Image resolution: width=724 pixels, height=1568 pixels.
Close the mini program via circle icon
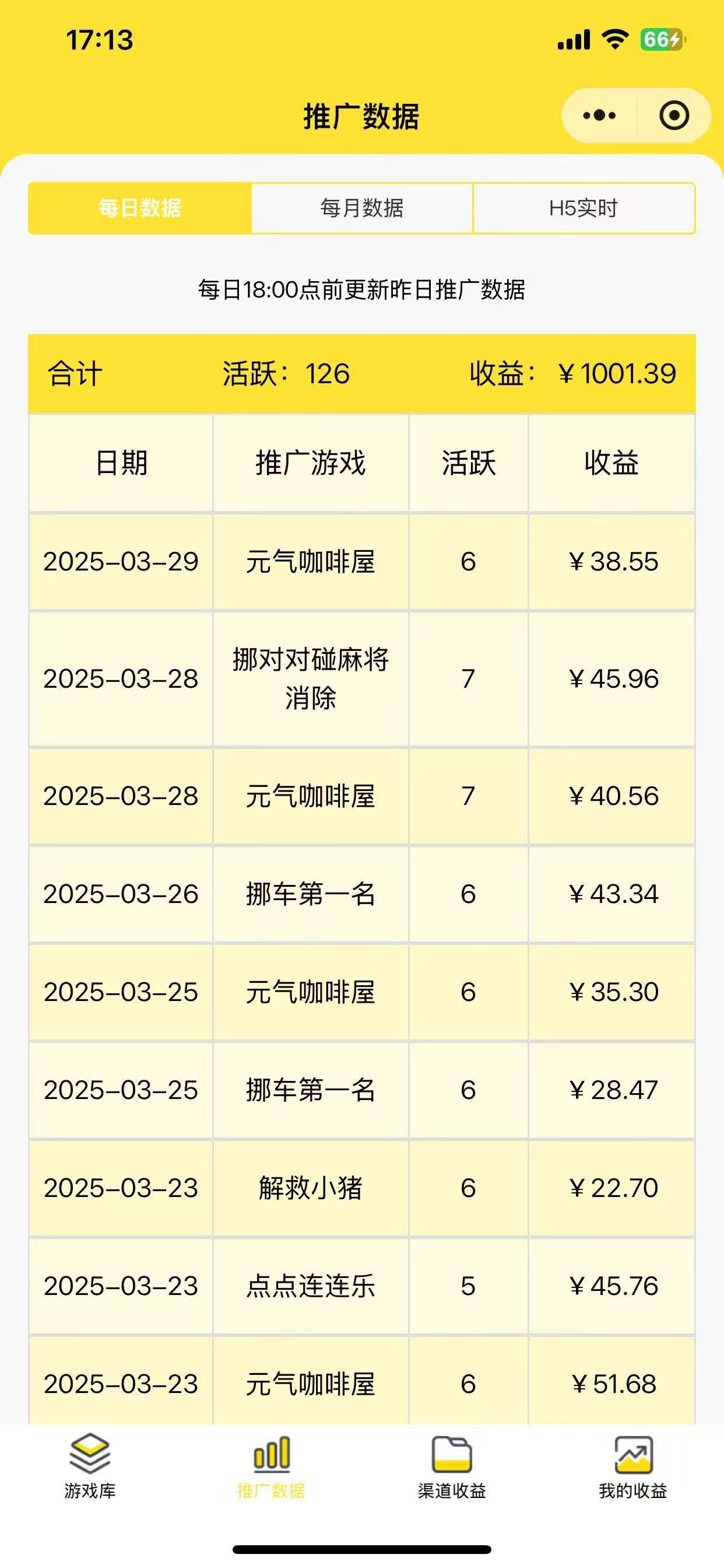click(x=674, y=116)
